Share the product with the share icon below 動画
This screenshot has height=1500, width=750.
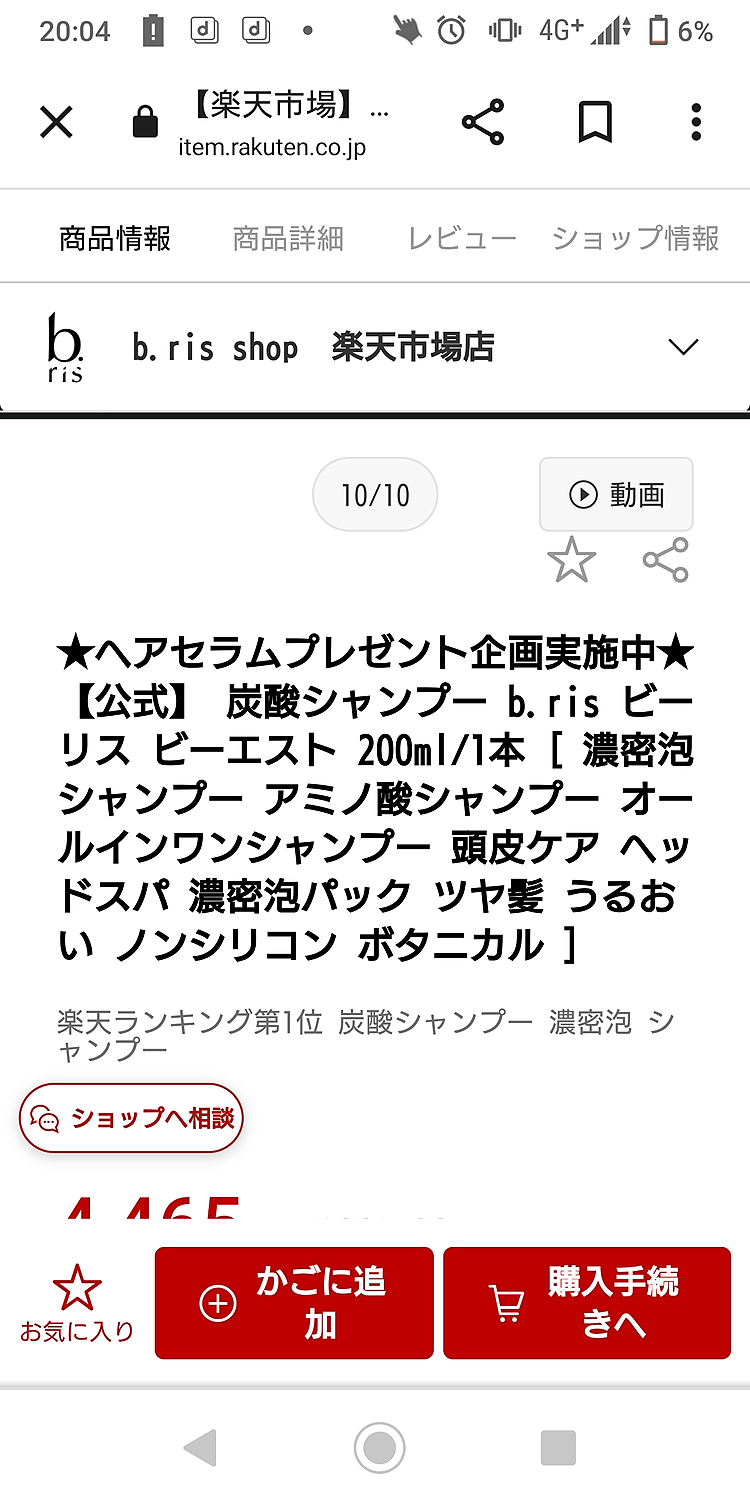pos(666,560)
